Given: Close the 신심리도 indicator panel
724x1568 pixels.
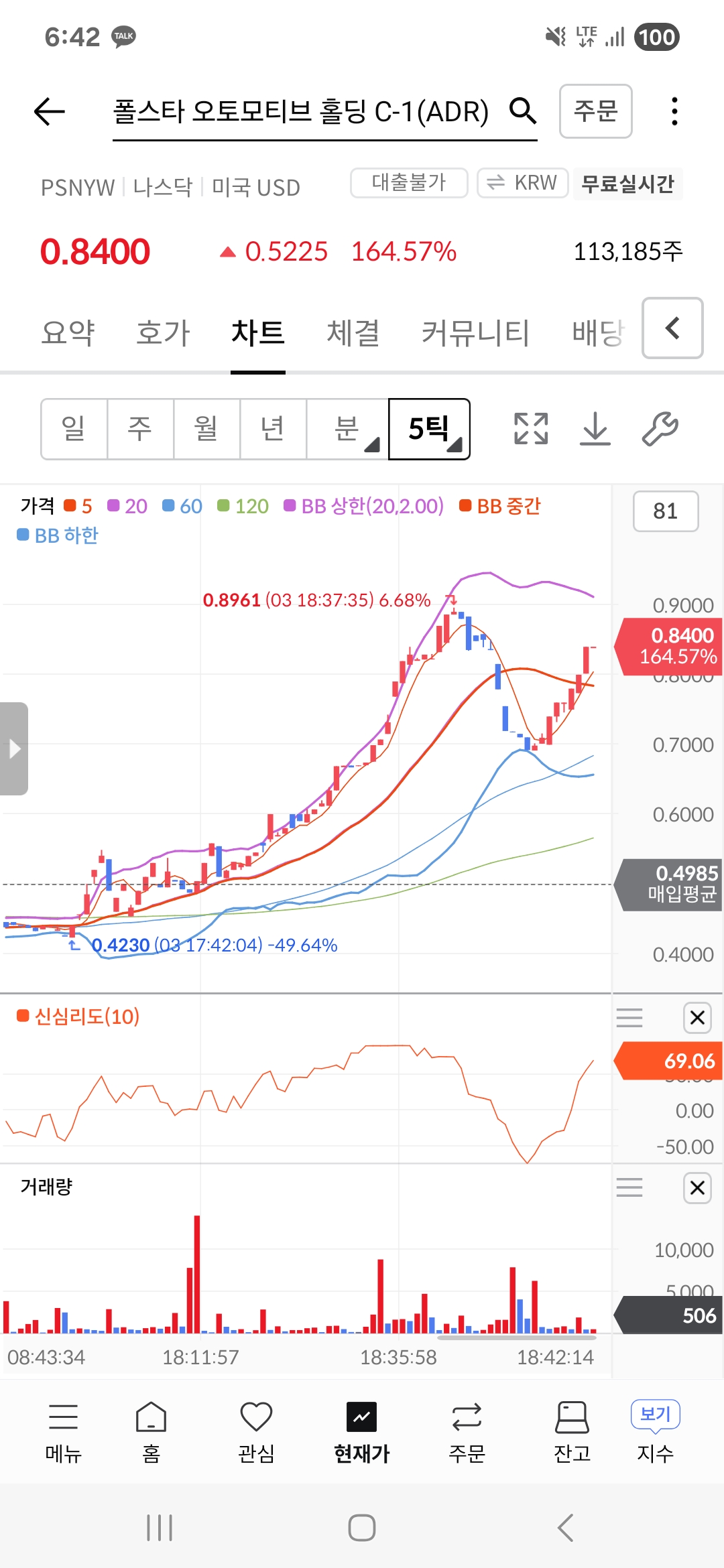Looking at the screenshot, I should 697,1018.
